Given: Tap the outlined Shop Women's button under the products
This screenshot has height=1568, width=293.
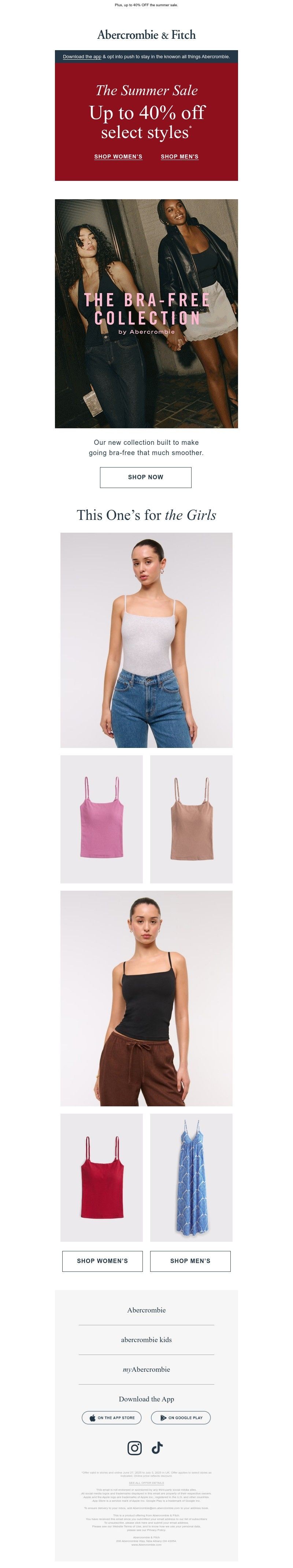Looking at the screenshot, I should 102,1260.
